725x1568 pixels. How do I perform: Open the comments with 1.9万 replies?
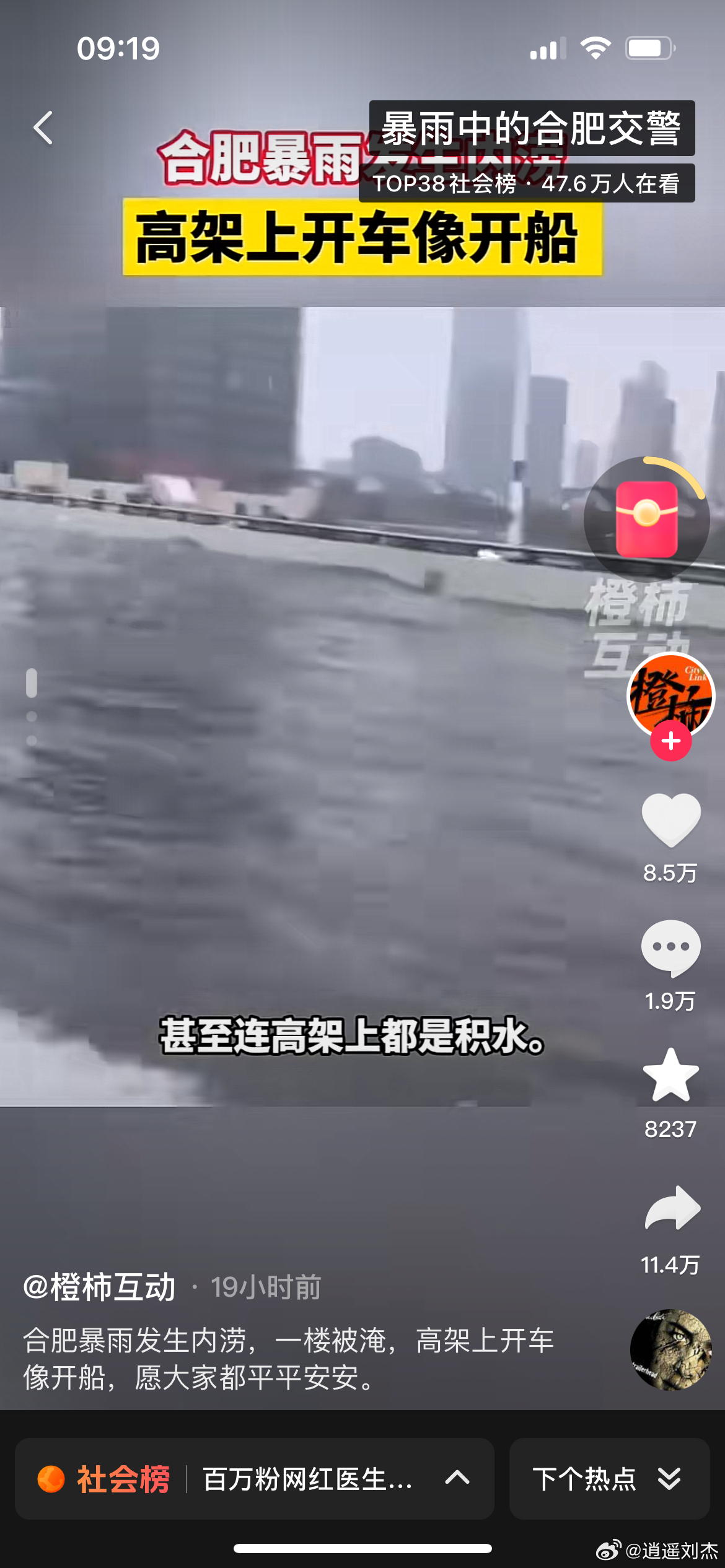coord(670,946)
